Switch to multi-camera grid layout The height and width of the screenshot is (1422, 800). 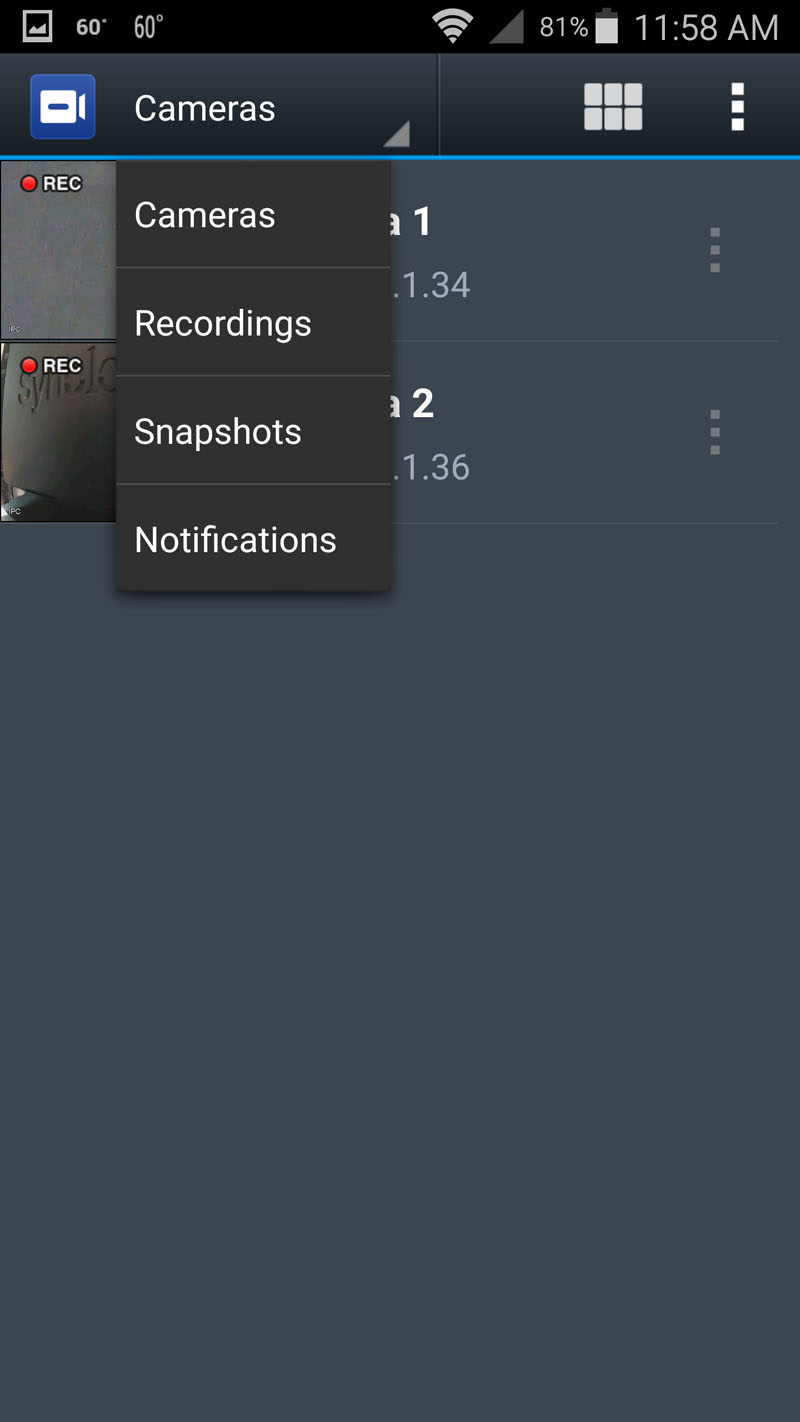tap(612, 107)
